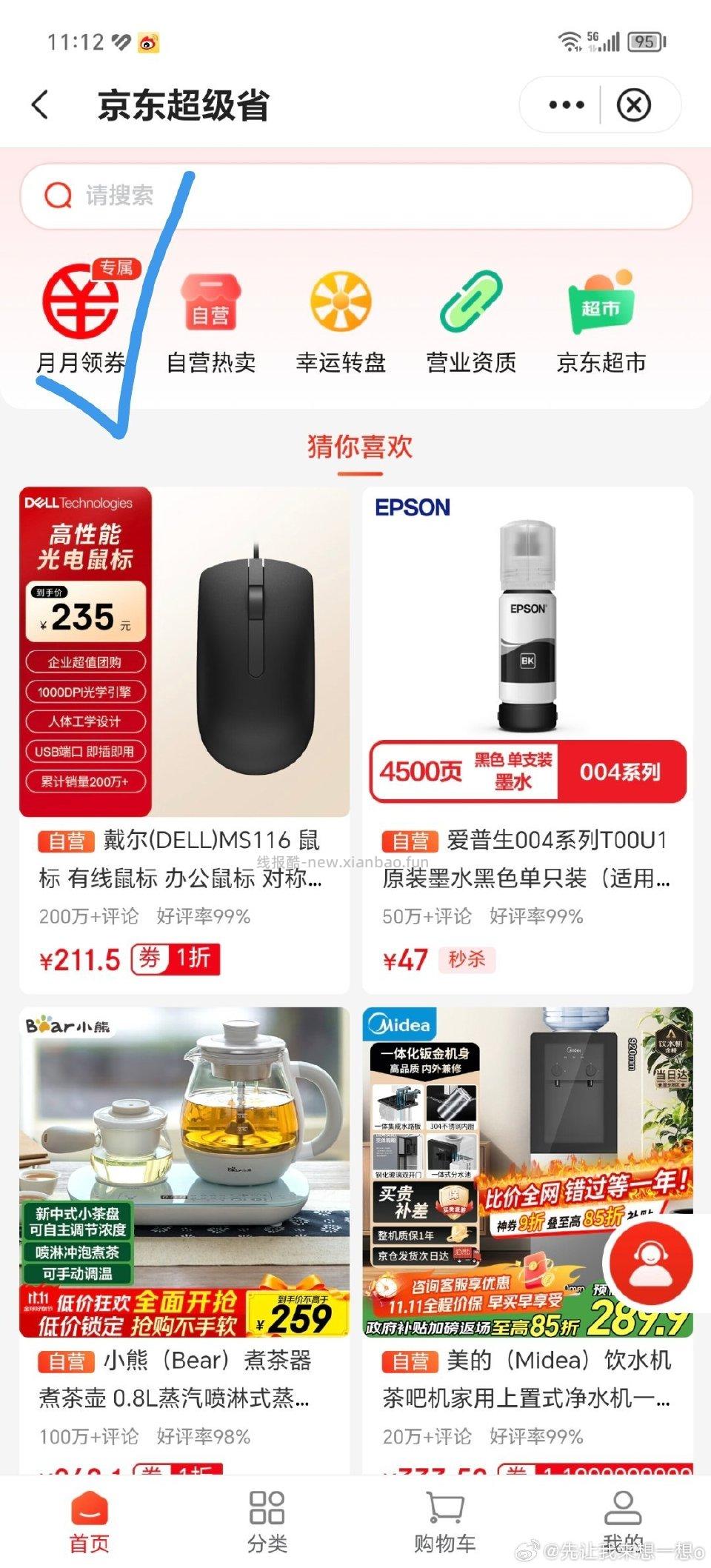Tap the search input field

pyautogui.click(x=296, y=196)
